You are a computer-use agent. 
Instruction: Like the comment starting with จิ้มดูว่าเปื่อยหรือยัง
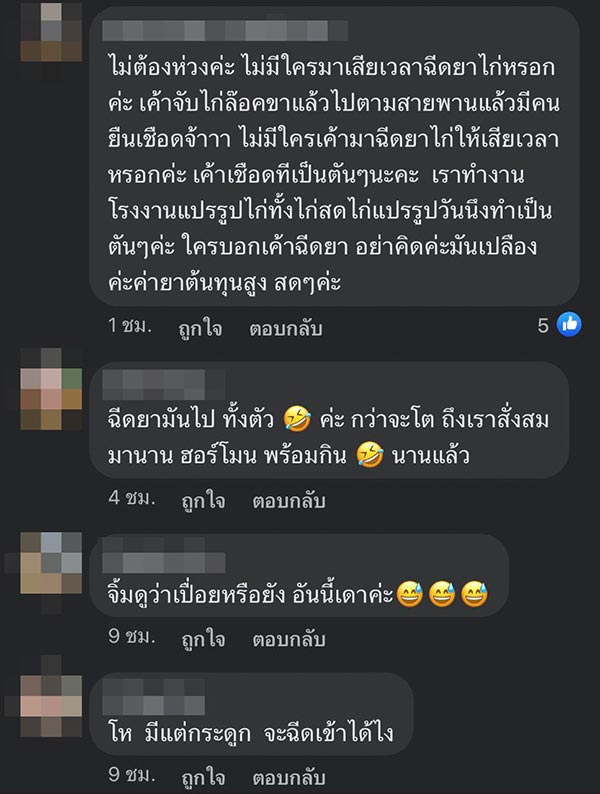point(201,635)
